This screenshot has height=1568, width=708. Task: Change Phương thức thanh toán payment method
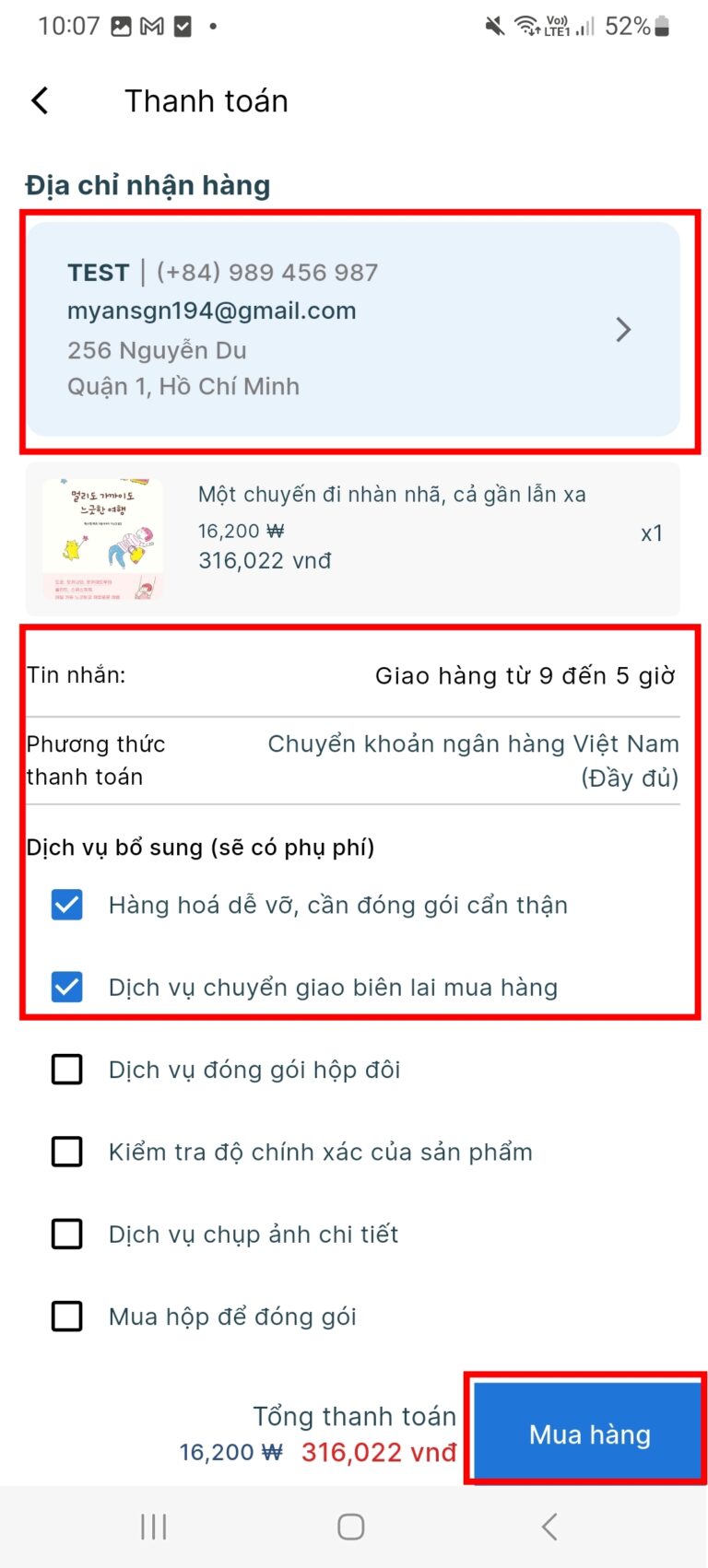pyautogui.click(x=472, y=760)
